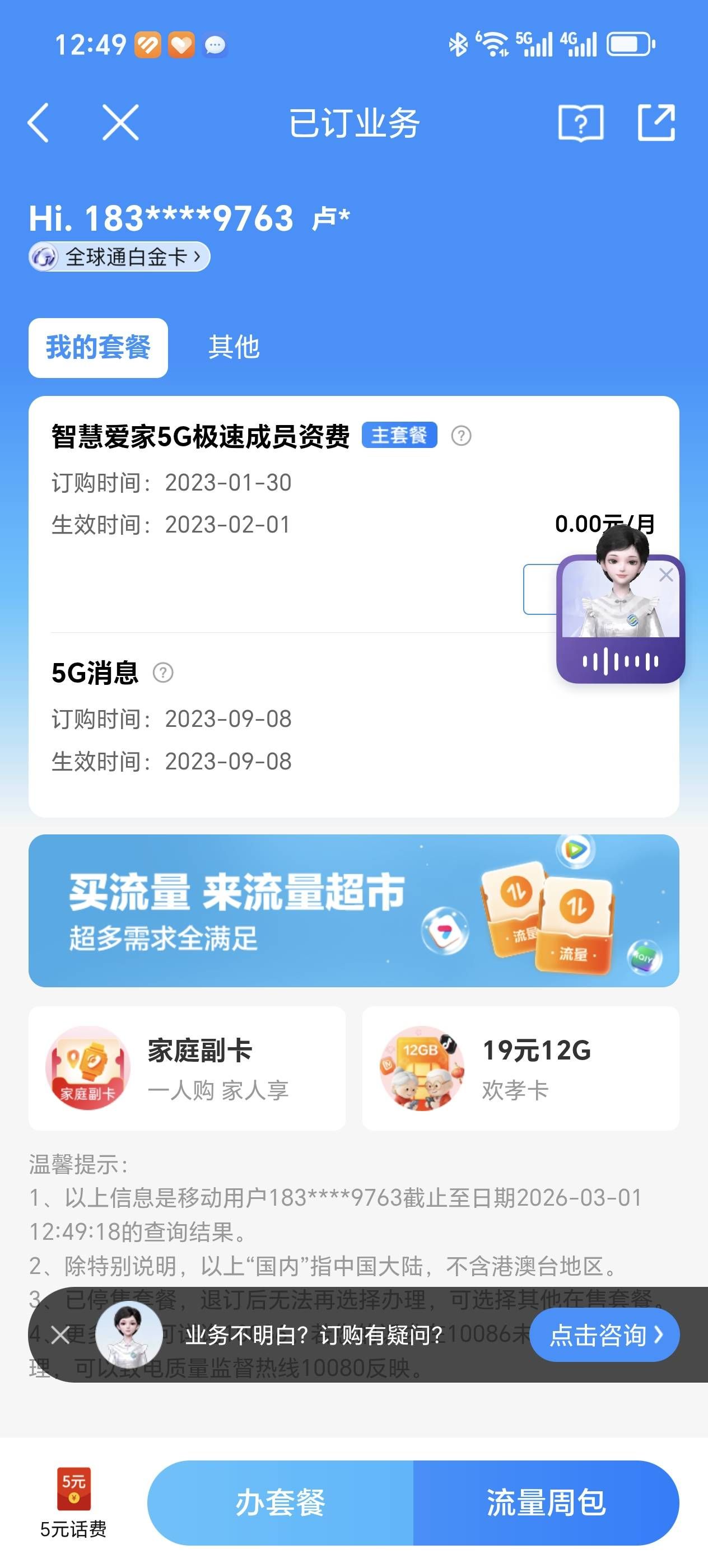View the 19元12G 欢孝卡 offer
The height and width of the screenshot is (1568, 708).
click(520, 1068)
